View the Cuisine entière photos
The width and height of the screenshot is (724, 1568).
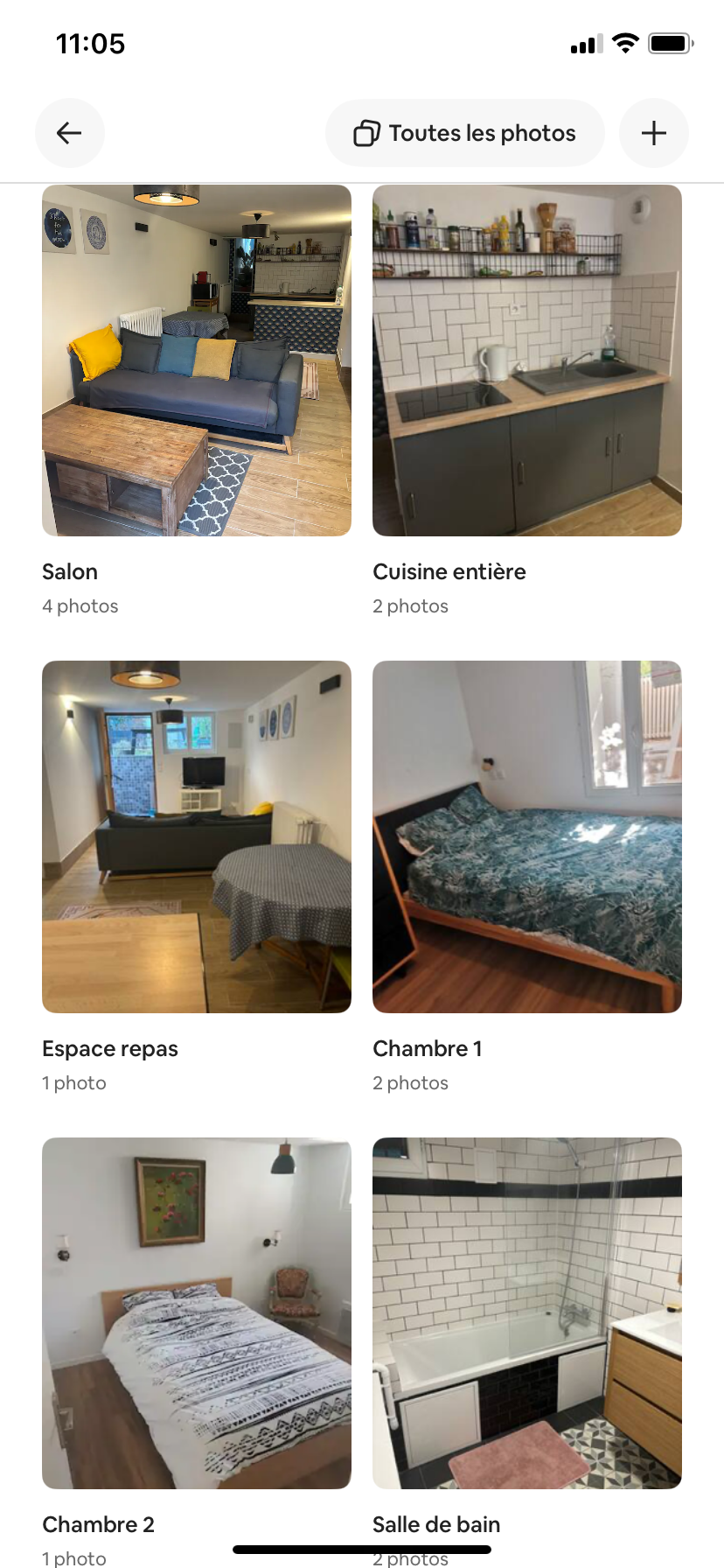tap(526, 360)
